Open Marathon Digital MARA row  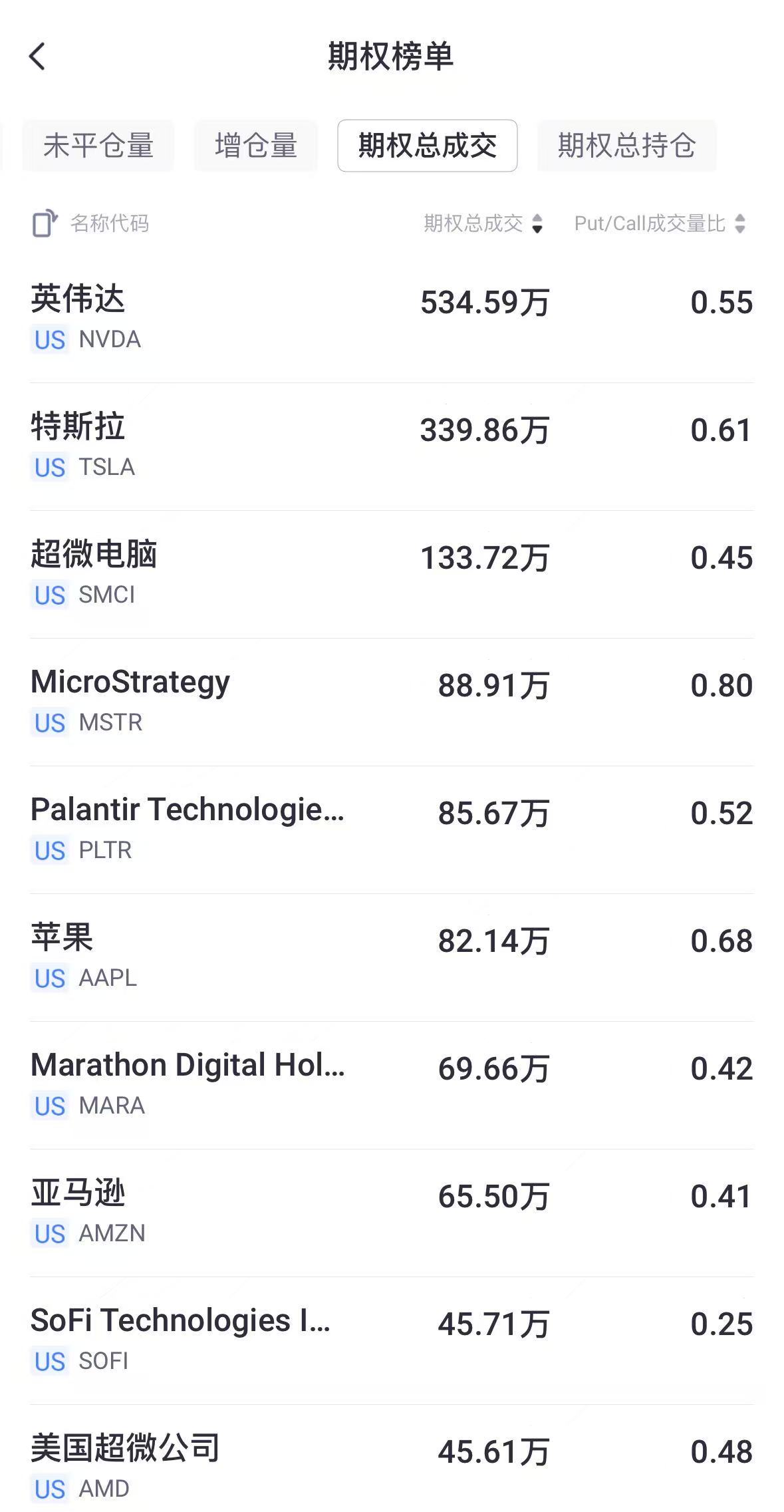pyautogui.click(x=392, y=1084)
